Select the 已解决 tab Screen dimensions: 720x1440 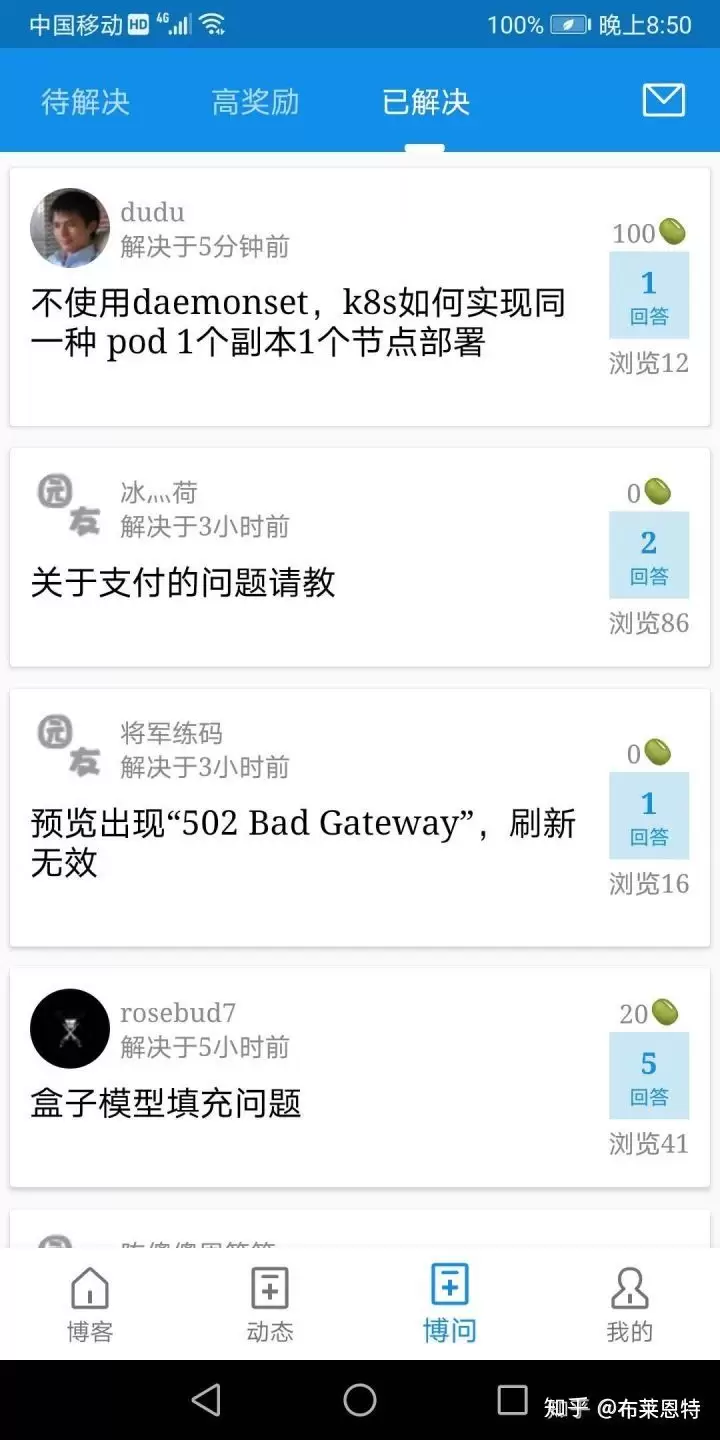(x=425, y=100)
